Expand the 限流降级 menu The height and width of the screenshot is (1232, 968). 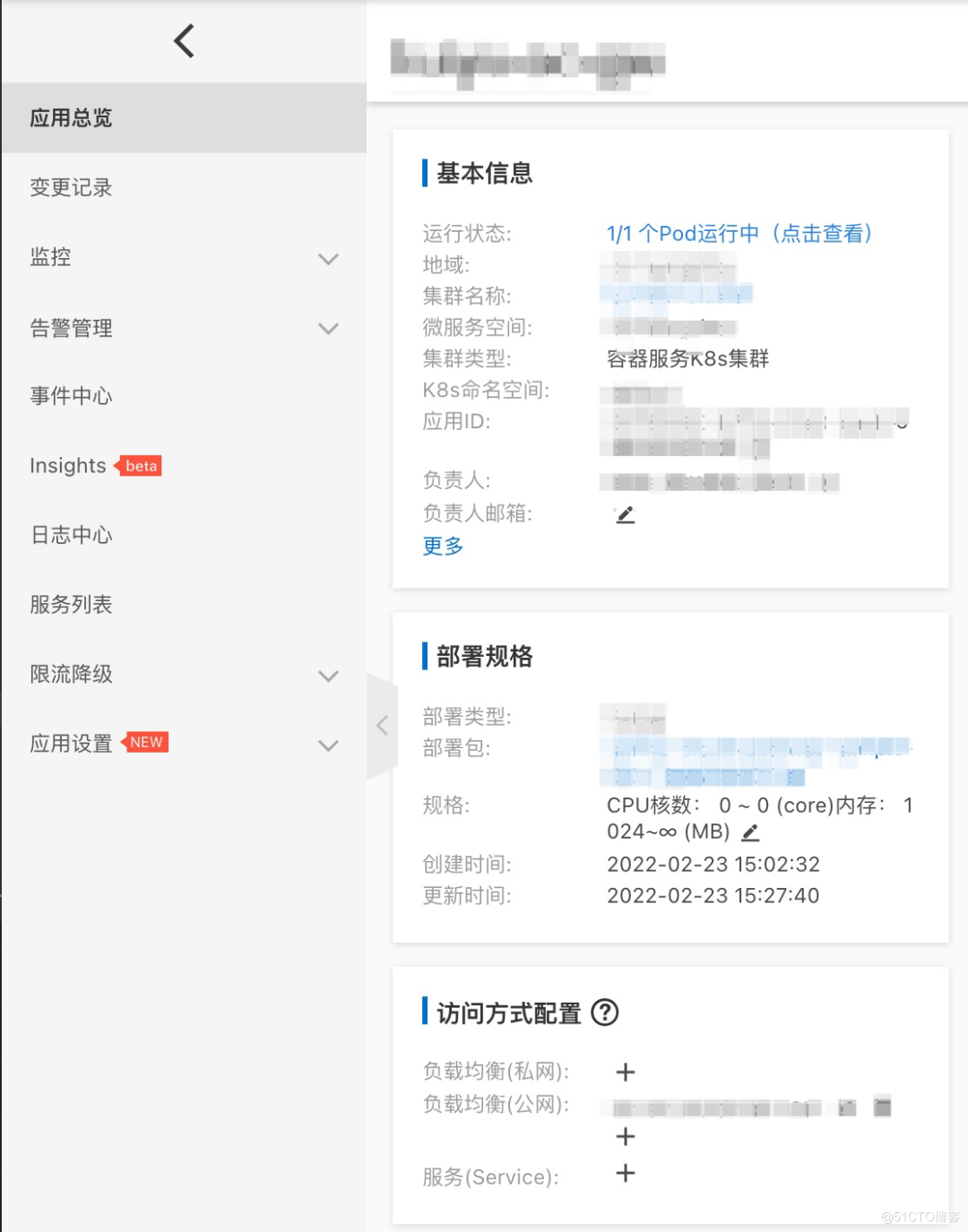click(328, 676)
